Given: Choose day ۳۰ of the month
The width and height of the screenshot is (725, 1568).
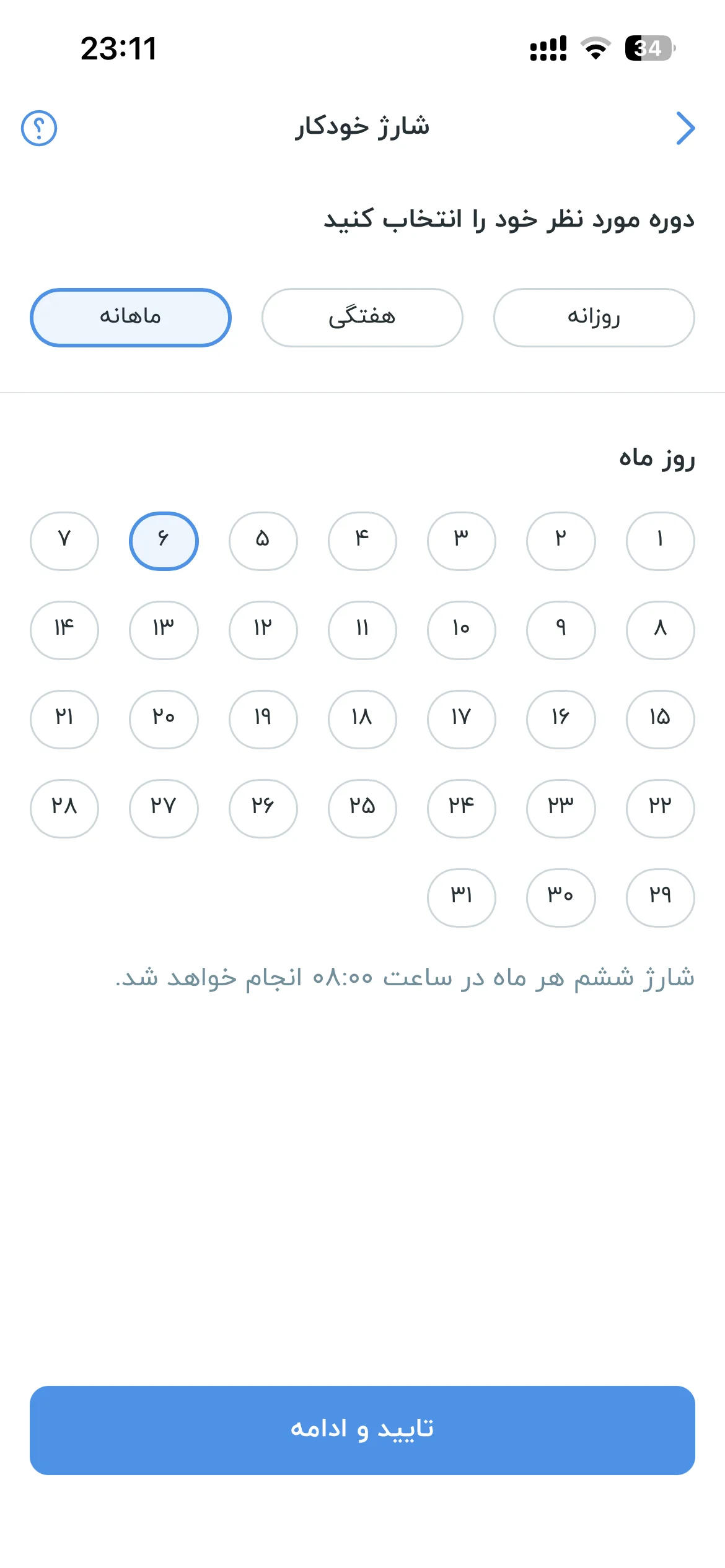Looking at the screenshot, I should click(x=561, y=897).
